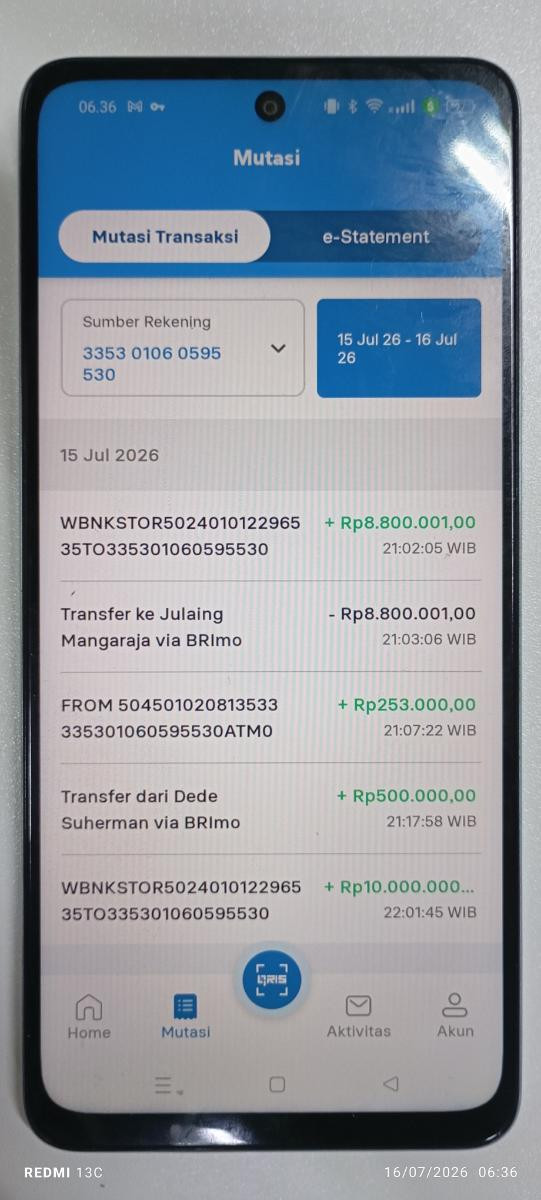The image size is (541, 1200).
Task: Open the Aktivitas tab
Action: pyautogui.click(x=358, y=1016)
